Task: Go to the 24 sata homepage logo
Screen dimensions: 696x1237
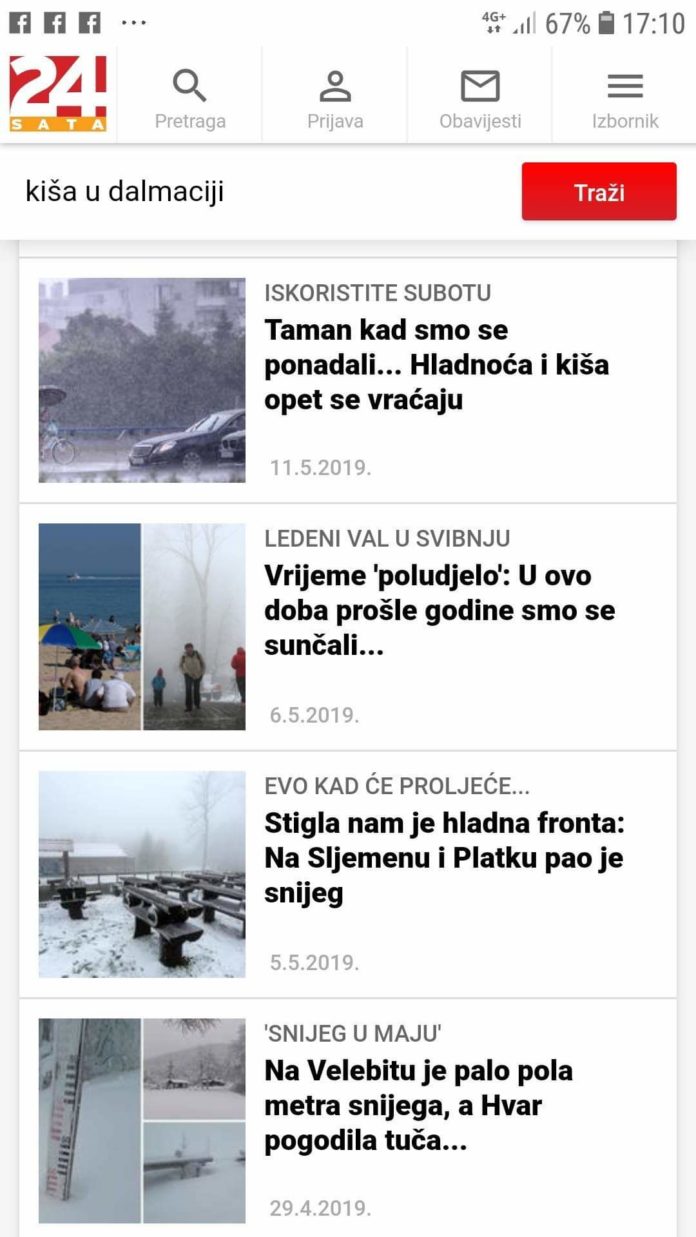Action: 58,94
